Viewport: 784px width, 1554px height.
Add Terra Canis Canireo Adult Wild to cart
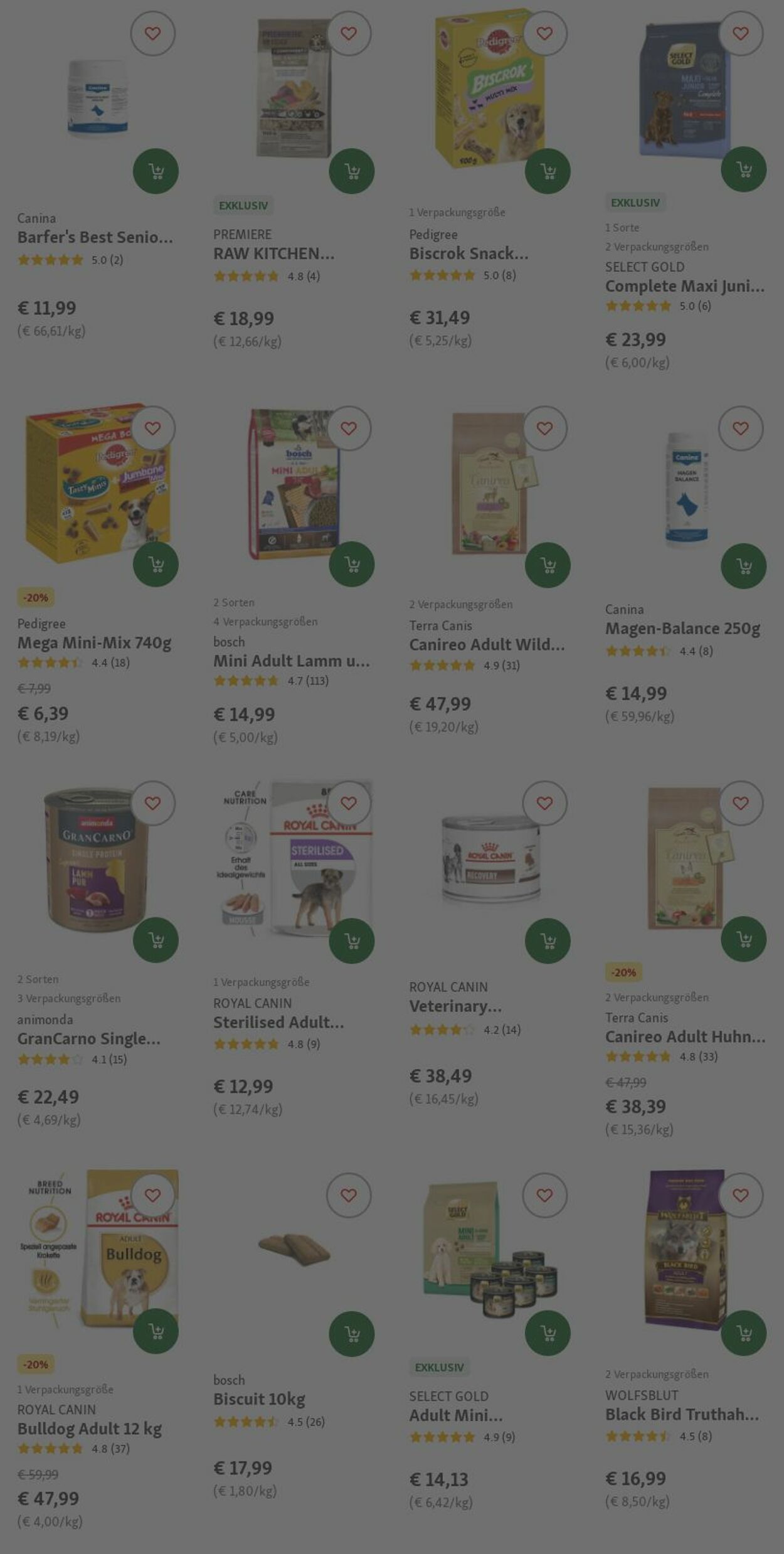click(547, 565)
